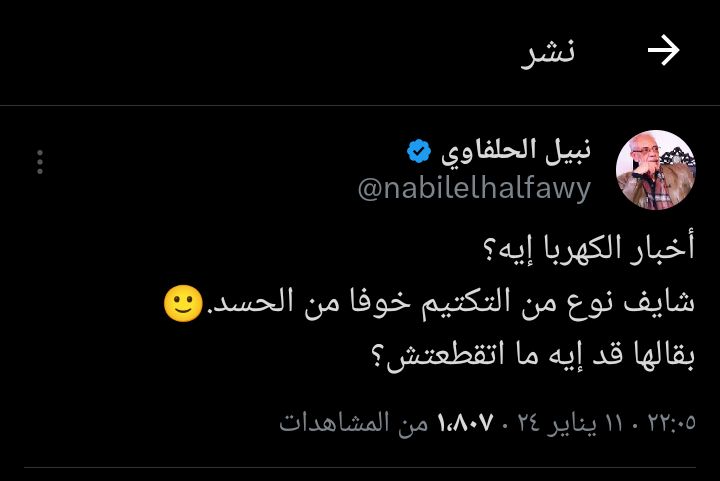Open the post's three-dot overflow menu
Screen dimensions: 720x481
[x=40, y=162]
